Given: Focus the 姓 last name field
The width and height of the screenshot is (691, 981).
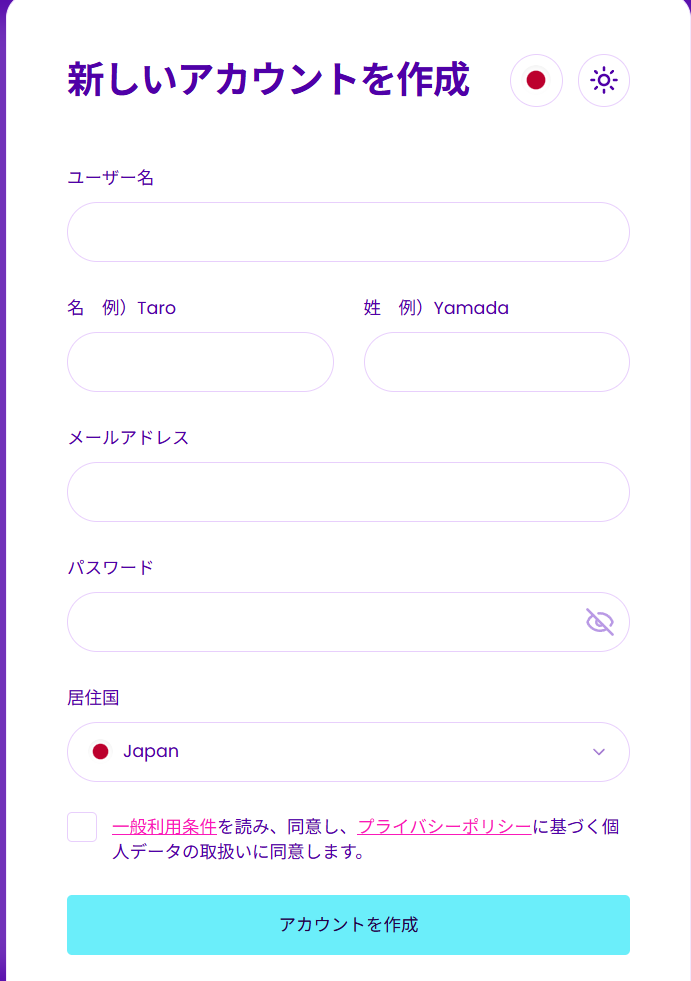Looking at the screenshot, I should 496,362.
